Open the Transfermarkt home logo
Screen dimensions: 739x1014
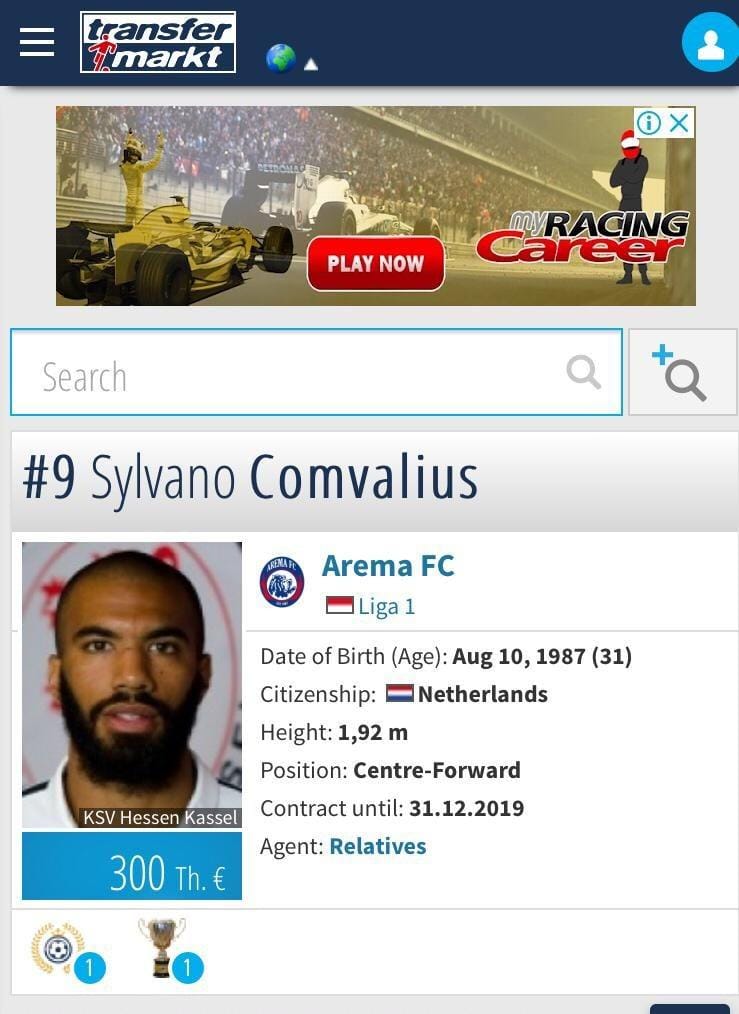pyautogui.click(x=158, y=43)
